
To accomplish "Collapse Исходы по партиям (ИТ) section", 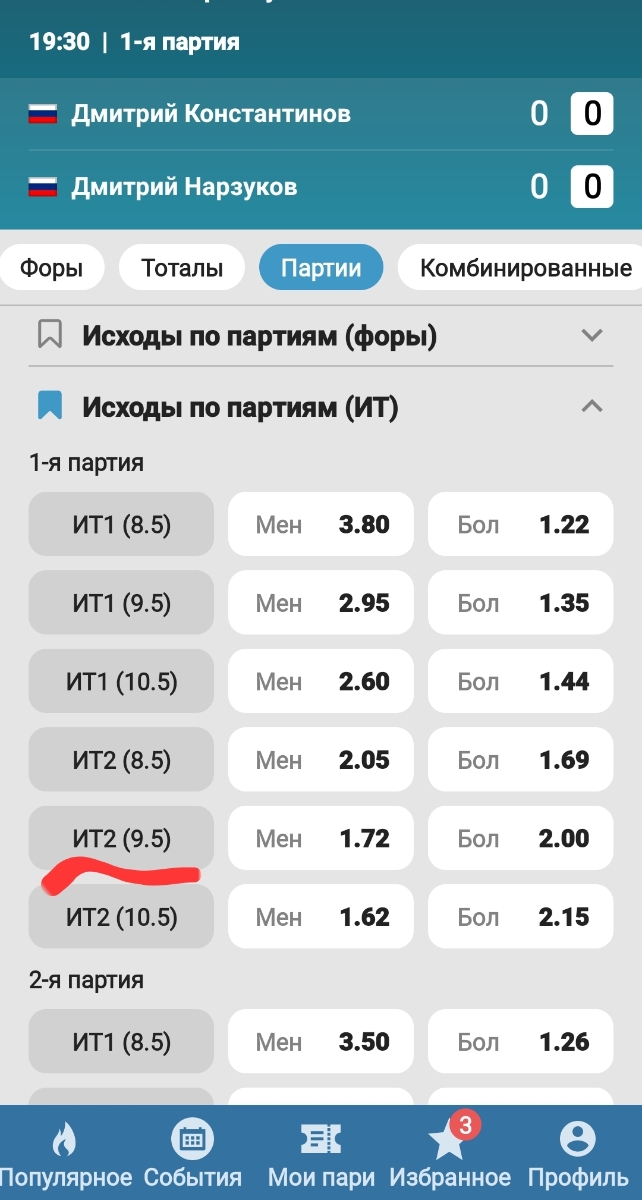I will (592, 406).
